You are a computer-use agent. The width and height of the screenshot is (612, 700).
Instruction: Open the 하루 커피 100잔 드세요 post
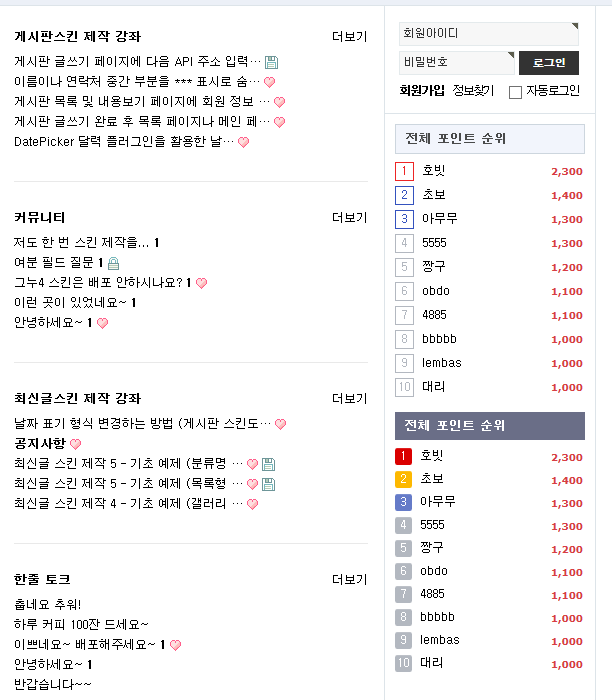[81, 624]
